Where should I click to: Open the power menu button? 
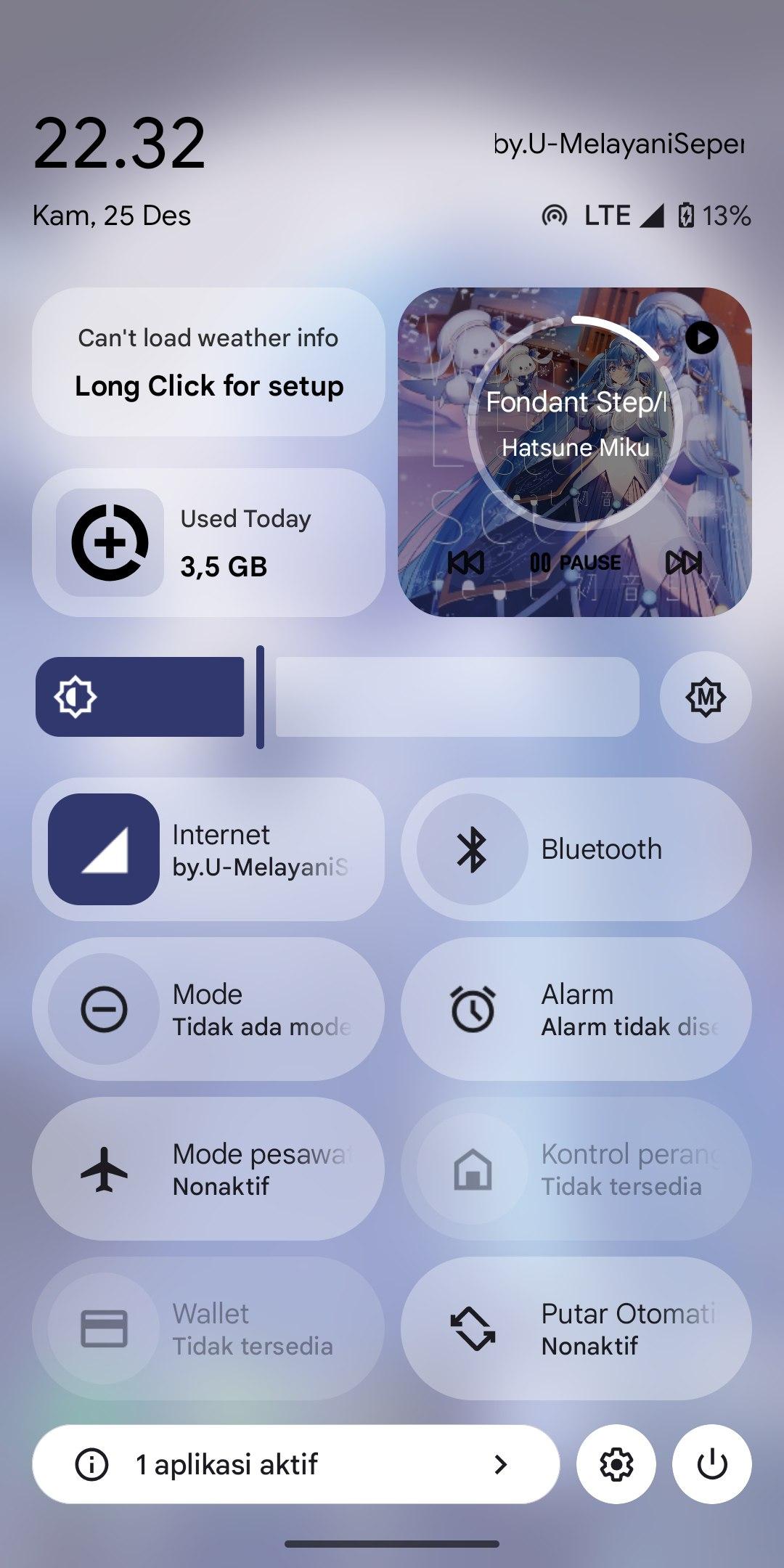click(x=711, y=1464)
